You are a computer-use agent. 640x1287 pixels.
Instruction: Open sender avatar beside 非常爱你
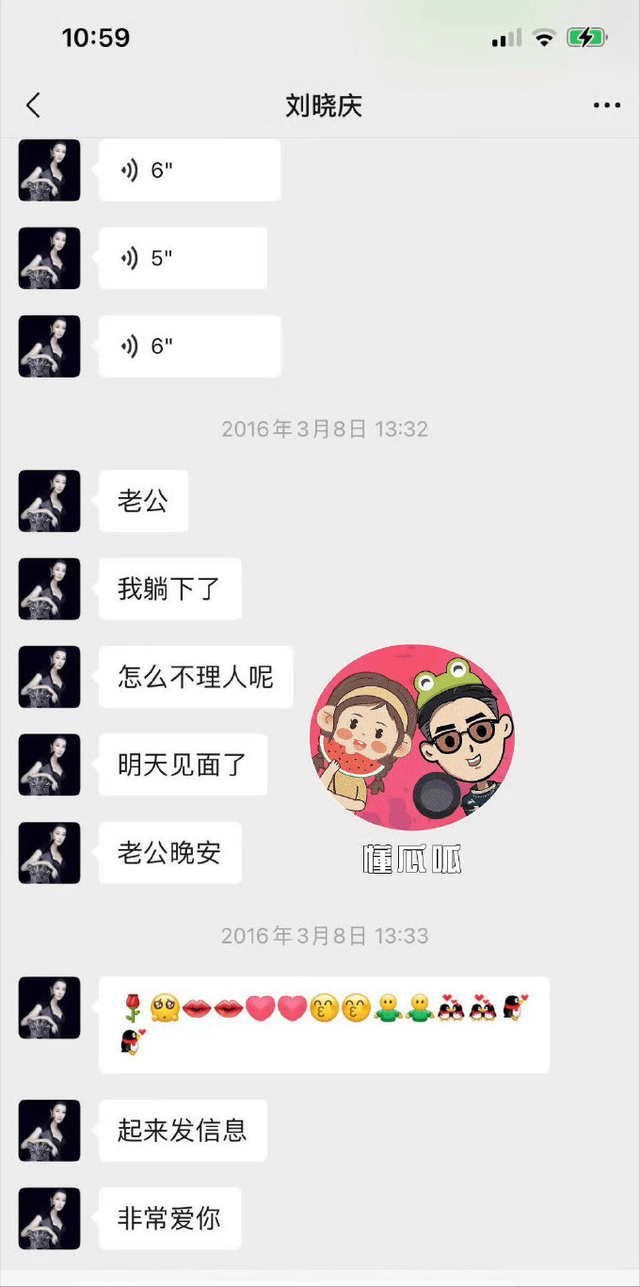pyautogui.click(x=49, y=1218)
